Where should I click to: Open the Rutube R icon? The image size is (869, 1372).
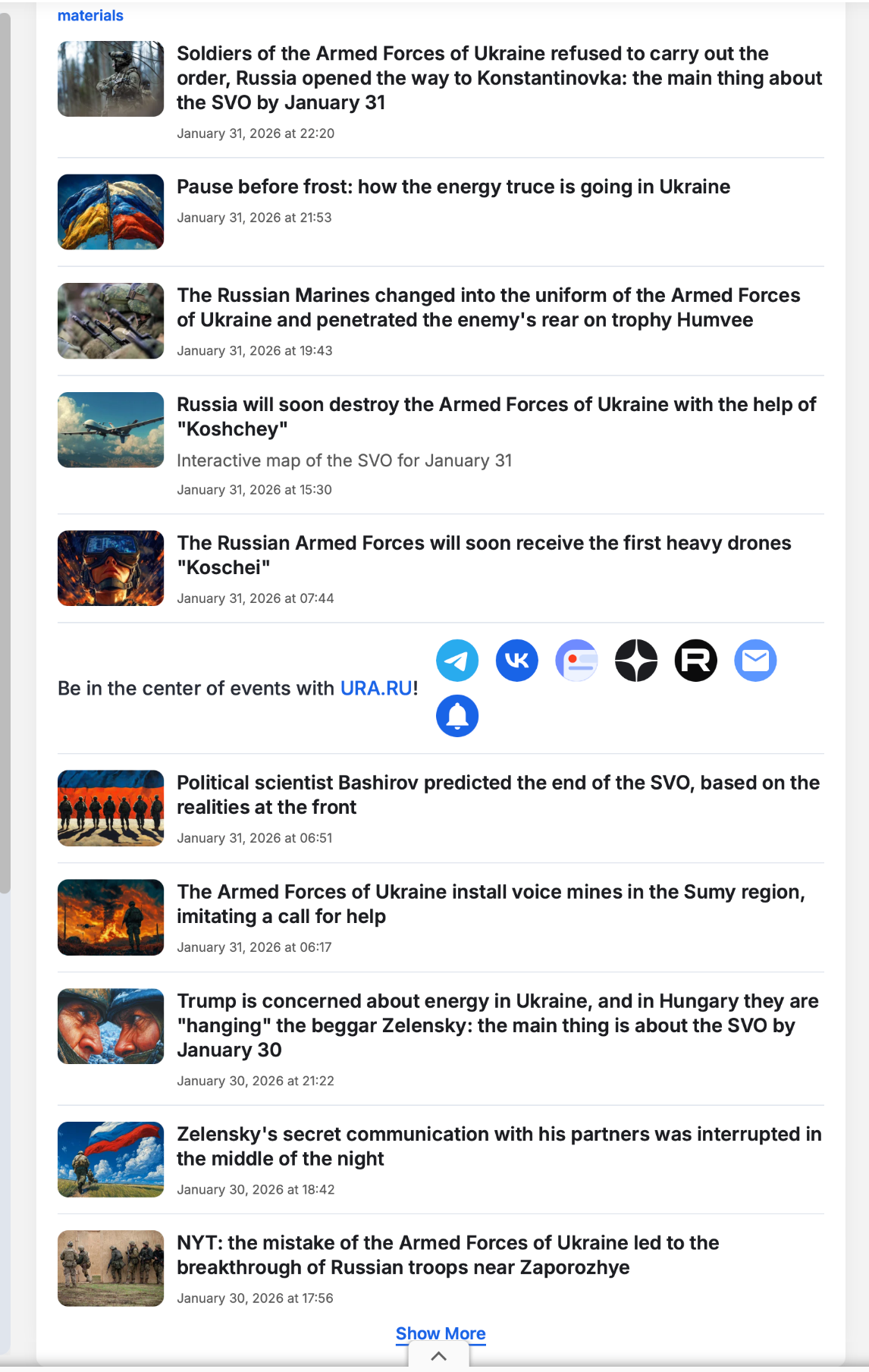click(696, 661)
